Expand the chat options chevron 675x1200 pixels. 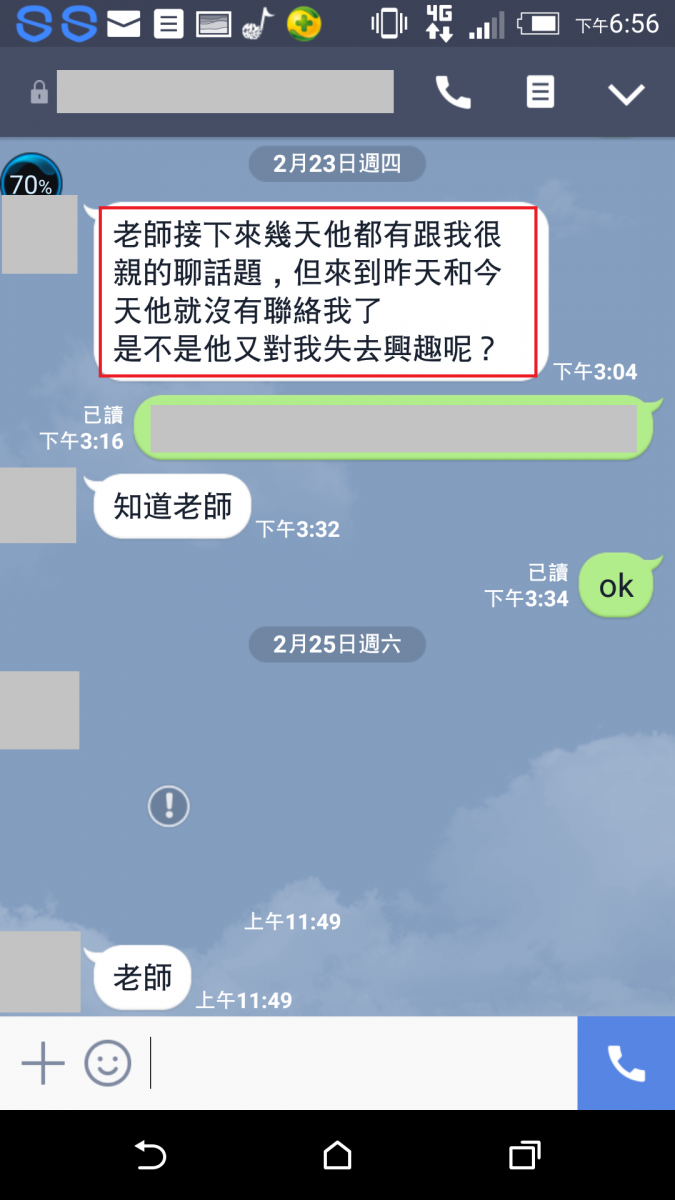627,94
